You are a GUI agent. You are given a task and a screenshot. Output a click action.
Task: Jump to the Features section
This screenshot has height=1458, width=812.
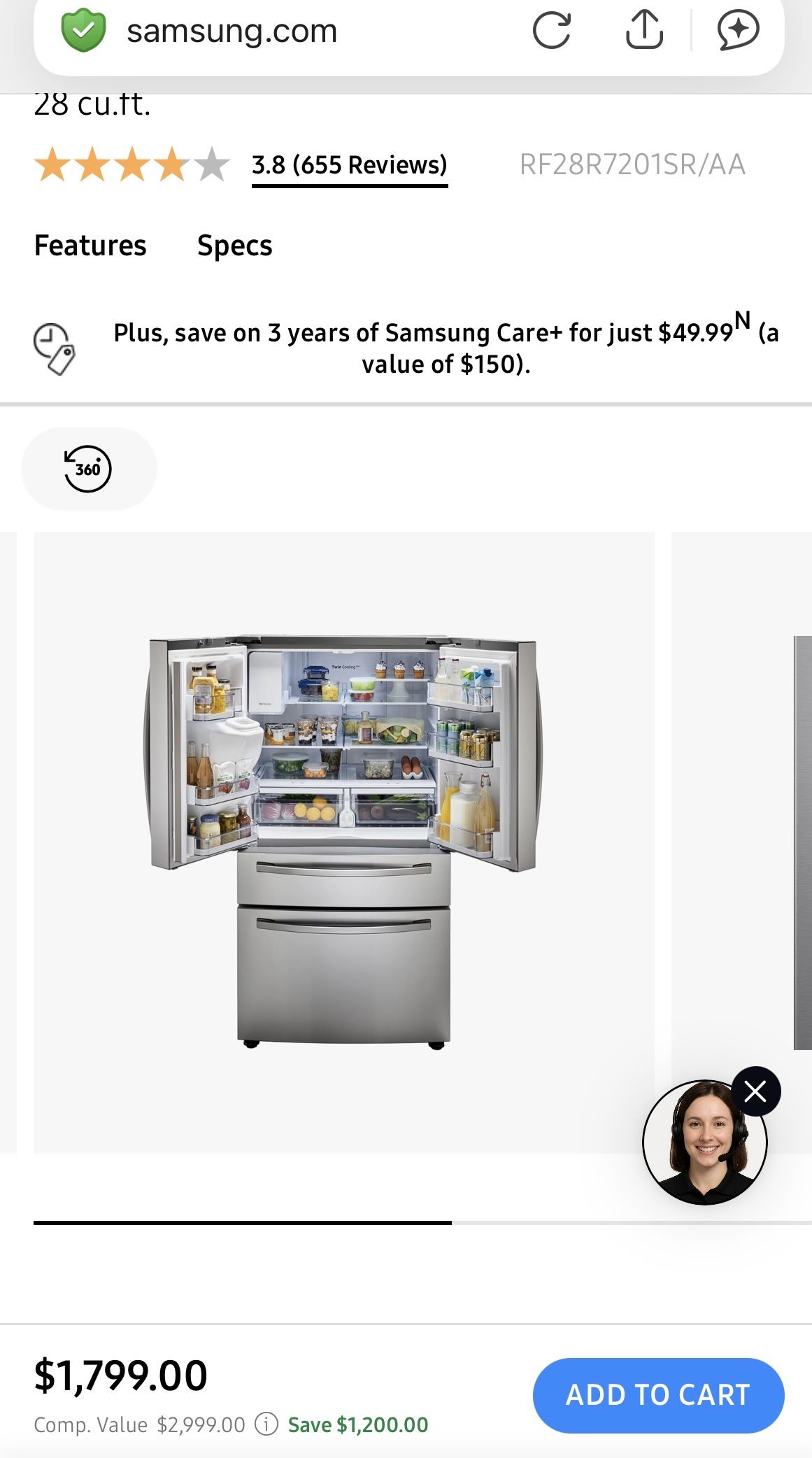tap(90, 246)
